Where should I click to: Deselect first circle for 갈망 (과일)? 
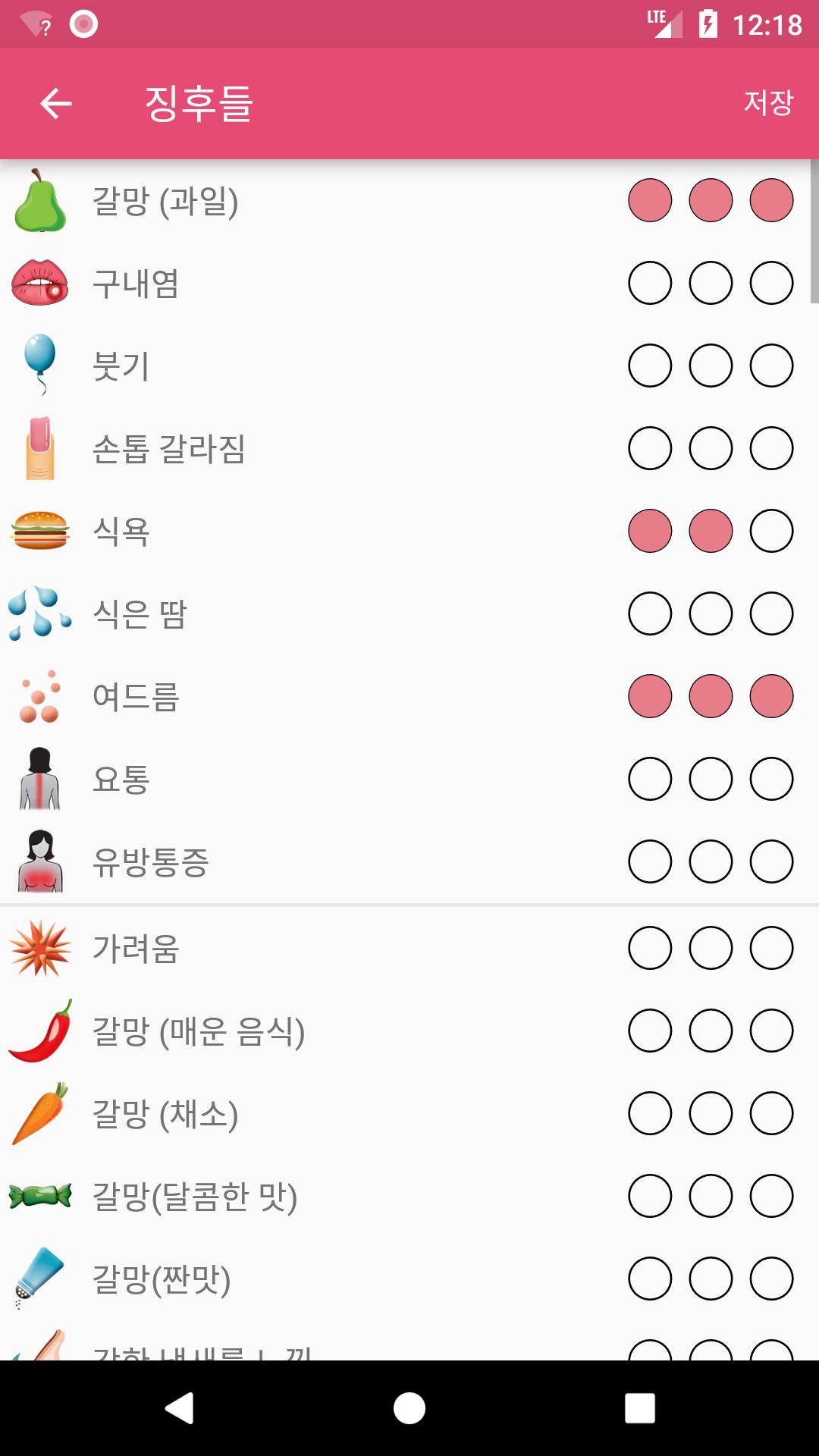[650, 200]
